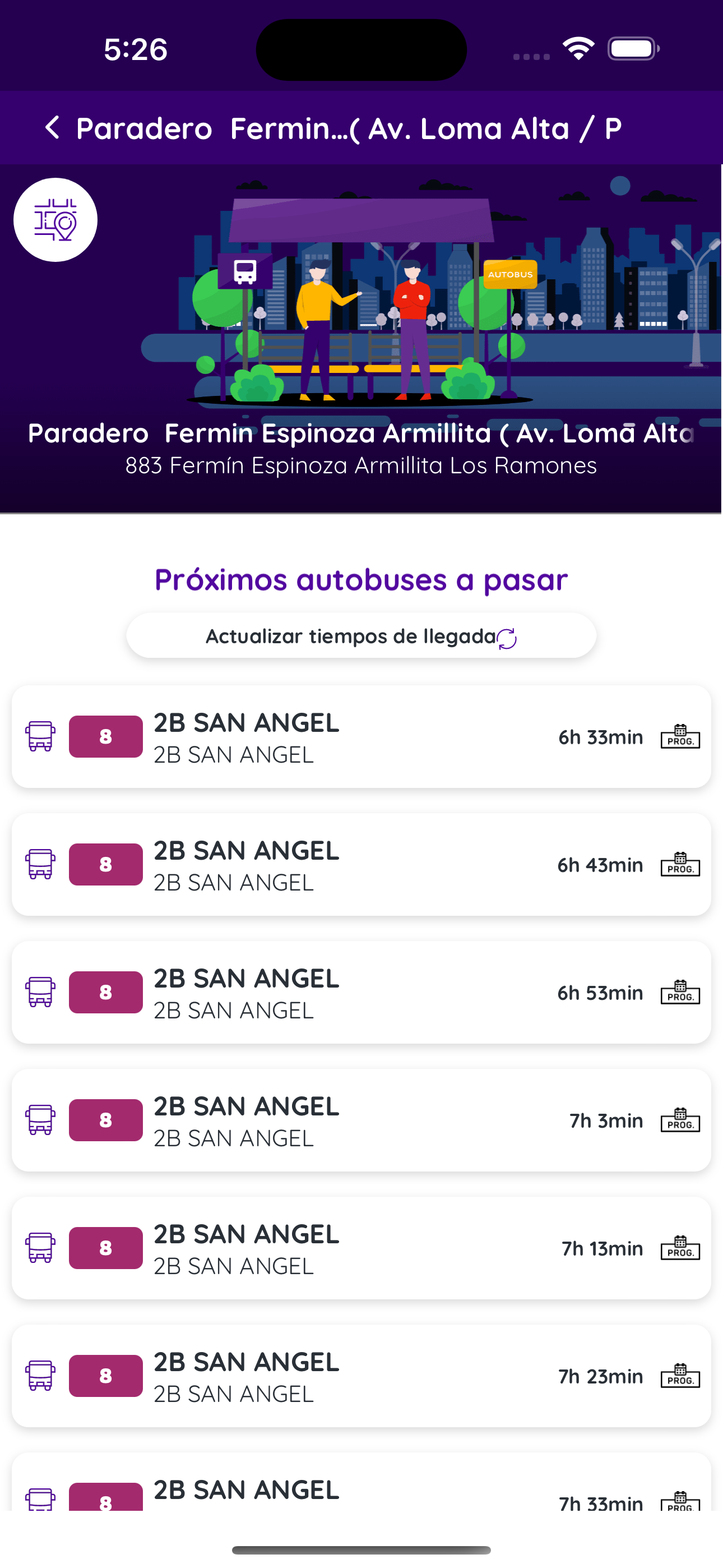Open the bus arriving in 7h 33min
Image resolution: width=723 pixels, height=1568 pixels.
pyautogui.click(x=361, y=1490)
